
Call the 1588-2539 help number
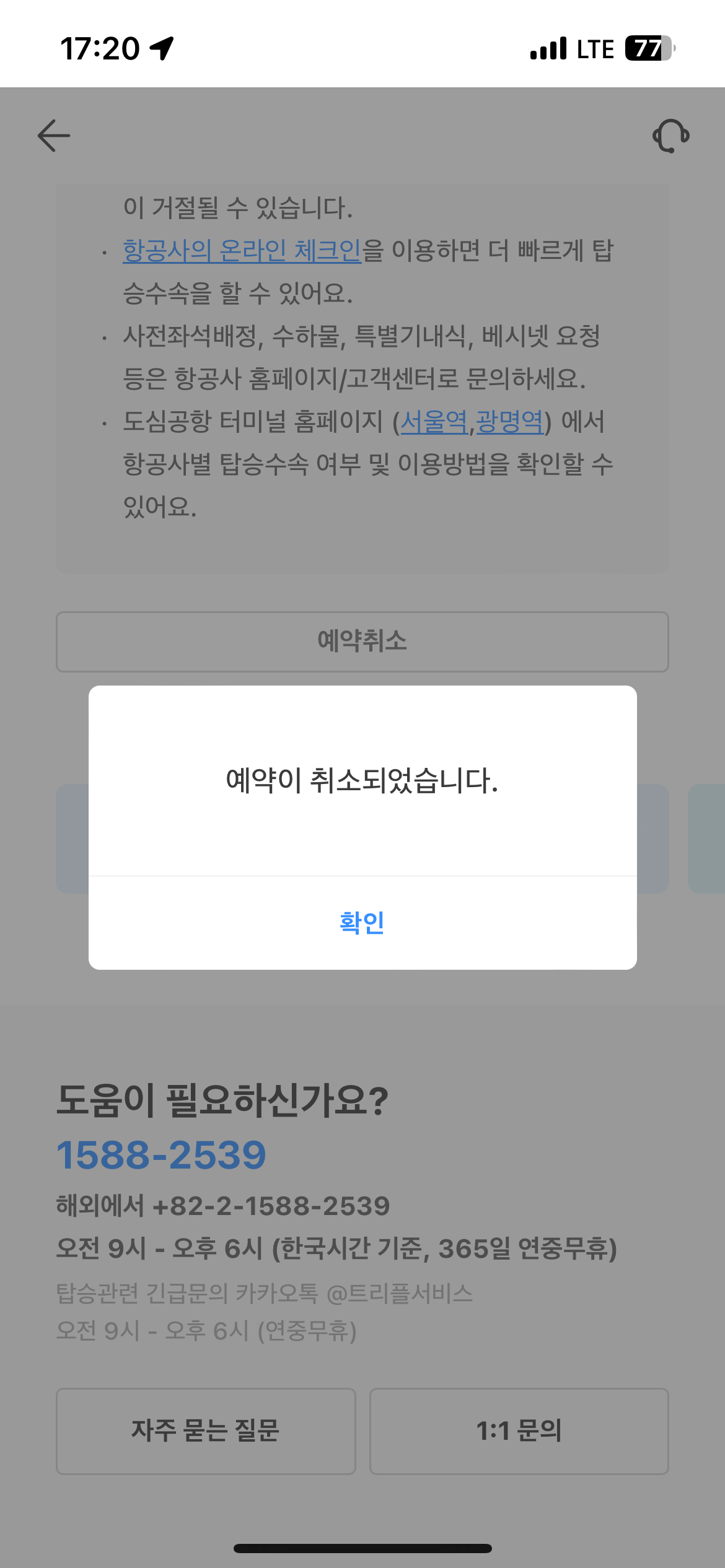[x=161, y=1153]
